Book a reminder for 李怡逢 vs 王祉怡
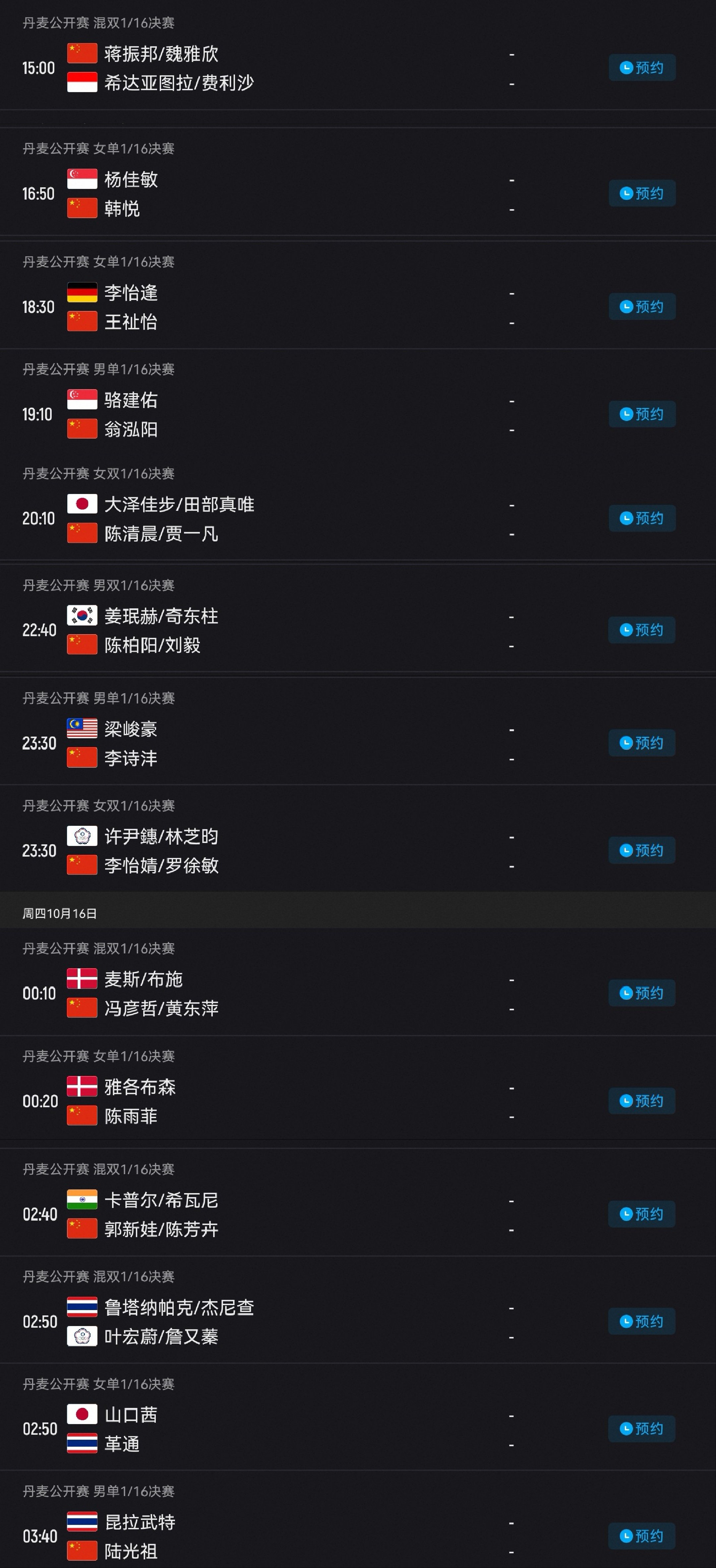This screenshot has width=716, height=1568. tap(642, 306)
